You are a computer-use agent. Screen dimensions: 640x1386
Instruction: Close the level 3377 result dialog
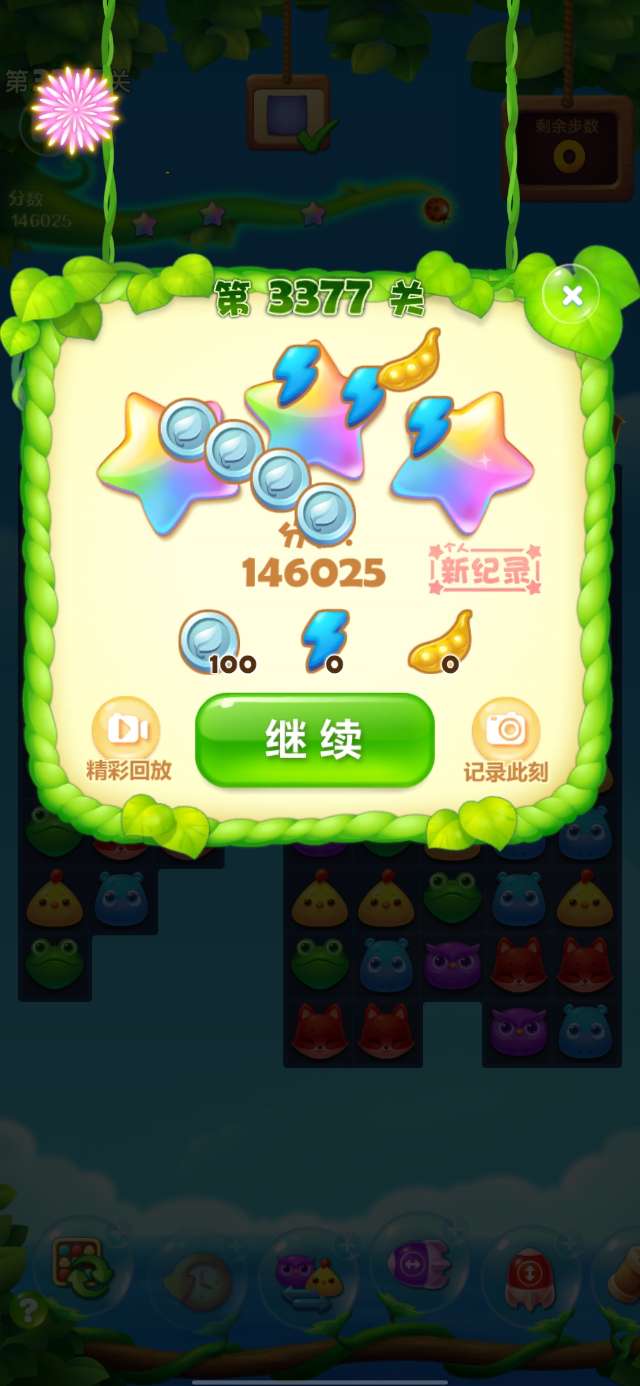pos(572,295)
